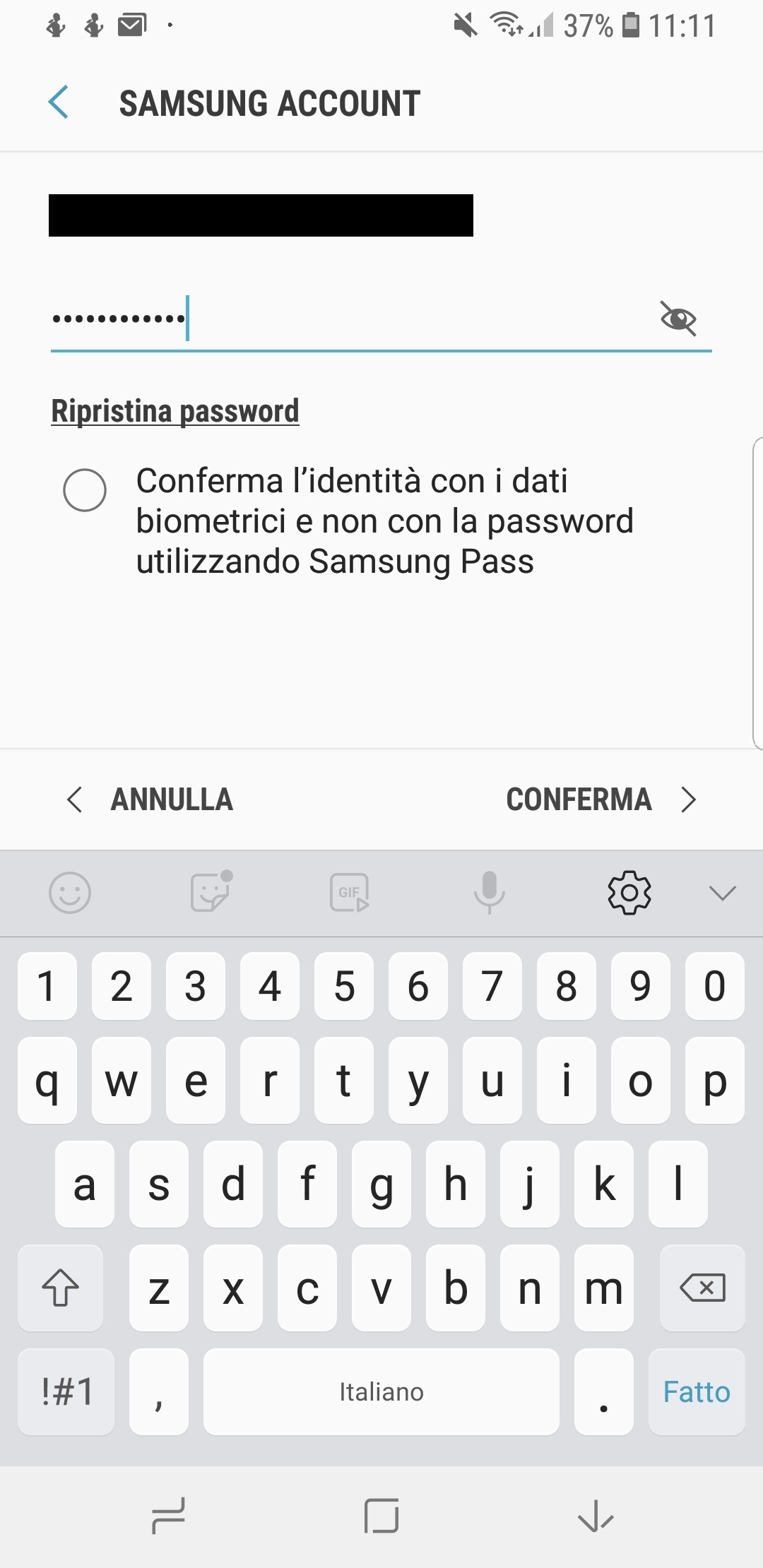The image size is (763, 1568).
Task: Open the keyboard emoji panel
Action: 70,893
